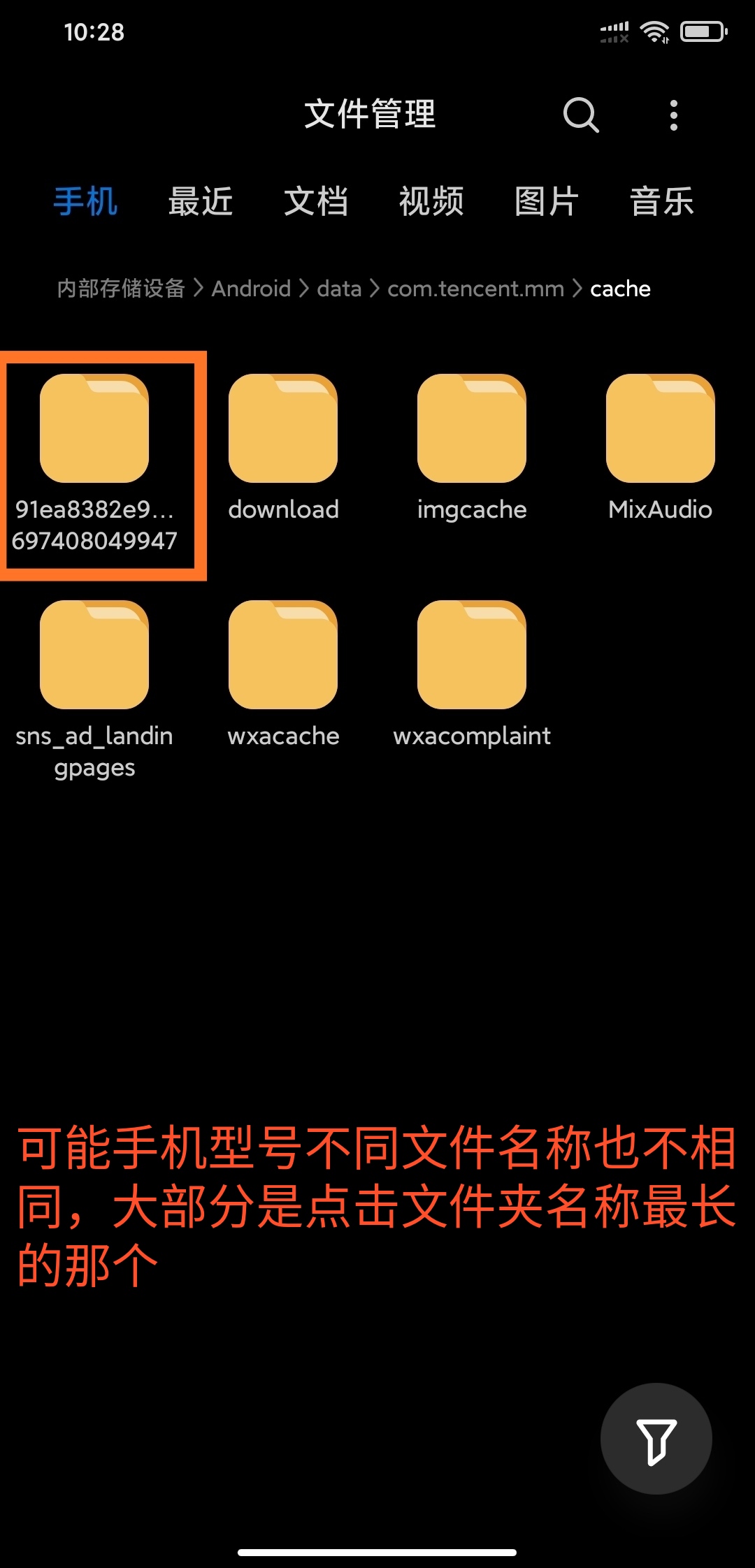
Task: Select the data breadcrumb entry
Action: [338, 288]
